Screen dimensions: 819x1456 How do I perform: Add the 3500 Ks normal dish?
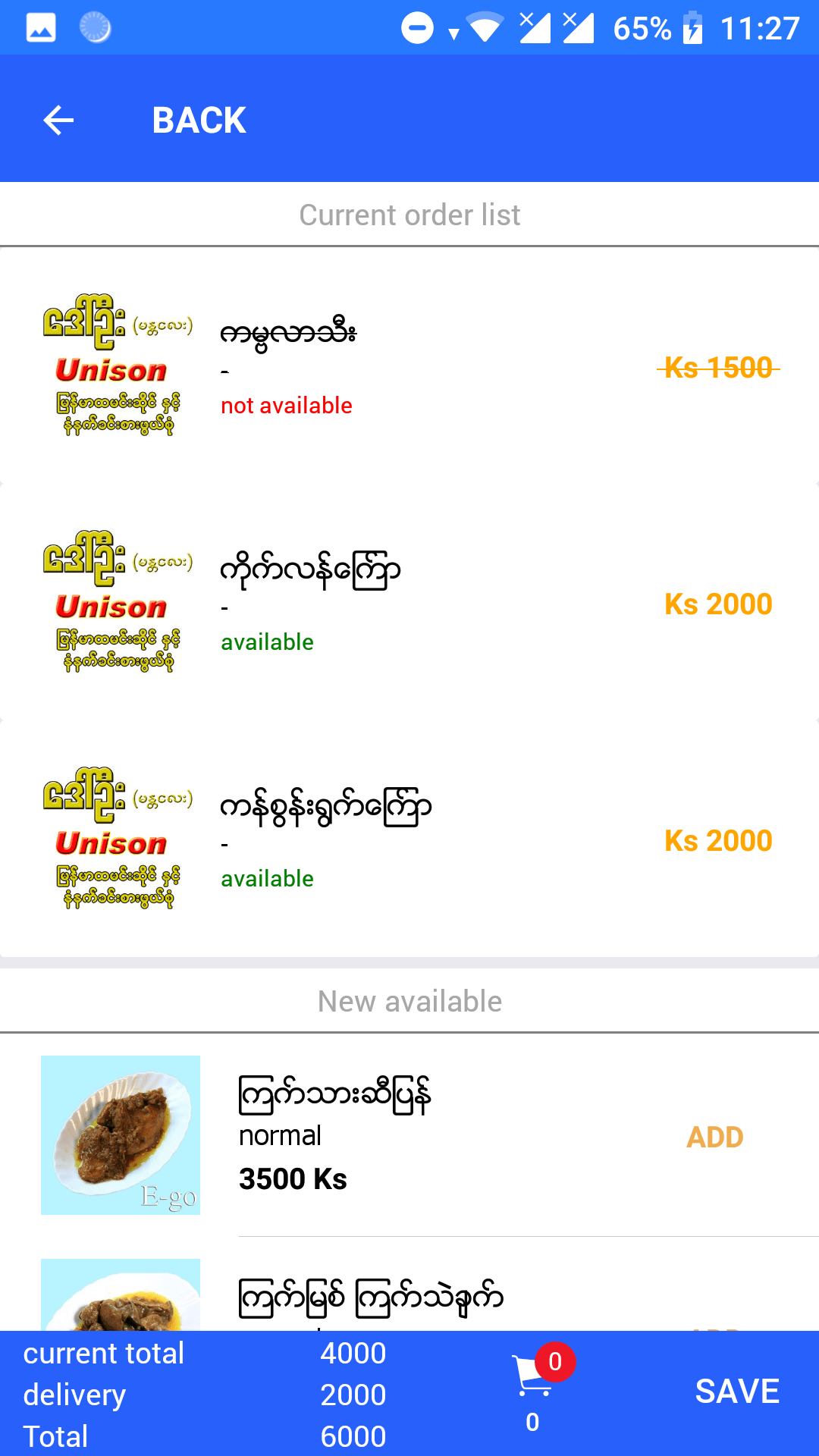coord(714,1137)
